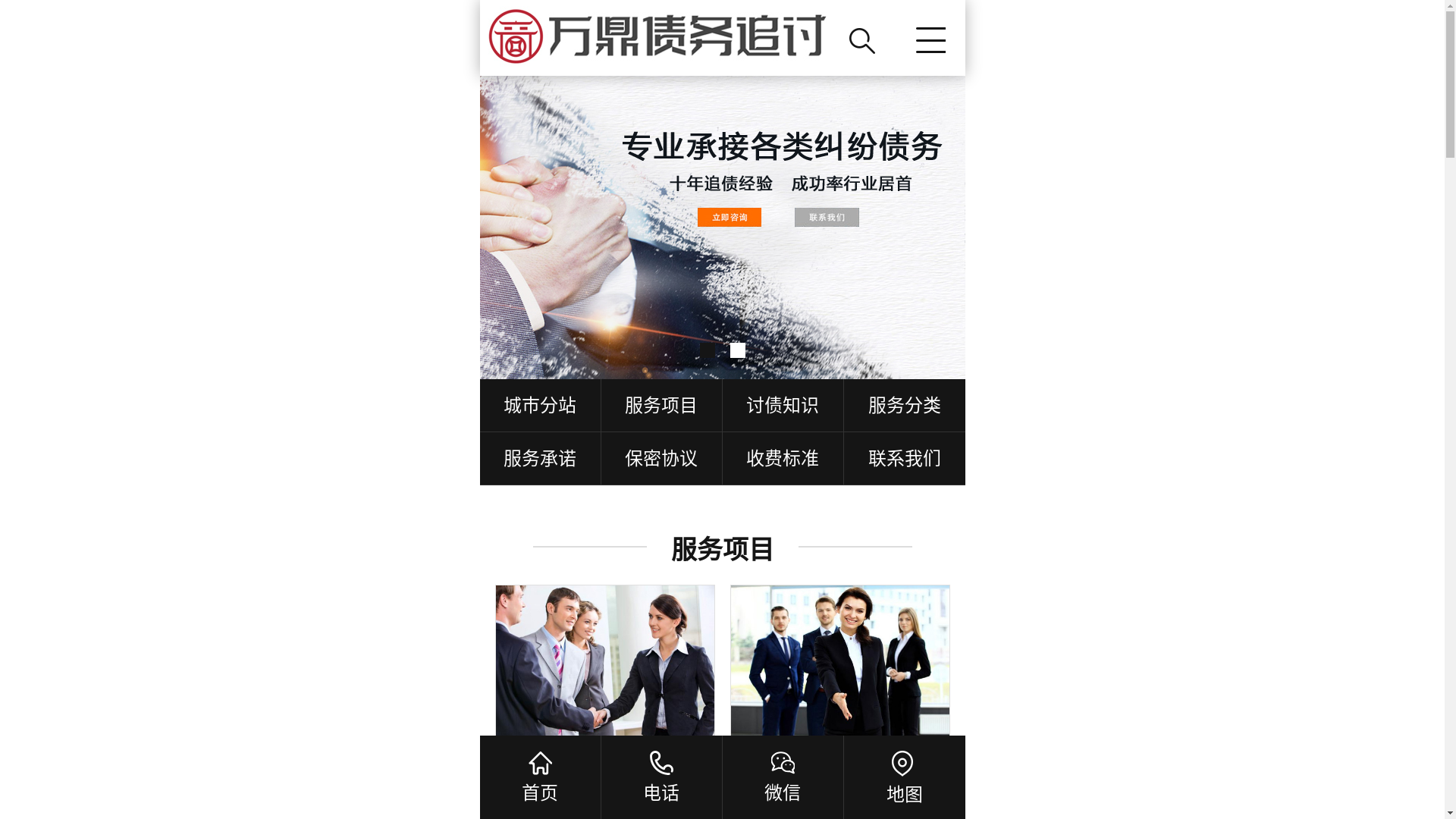Open the handshake service photo card
The image size is (1456, 819).
tap(604, 660)
